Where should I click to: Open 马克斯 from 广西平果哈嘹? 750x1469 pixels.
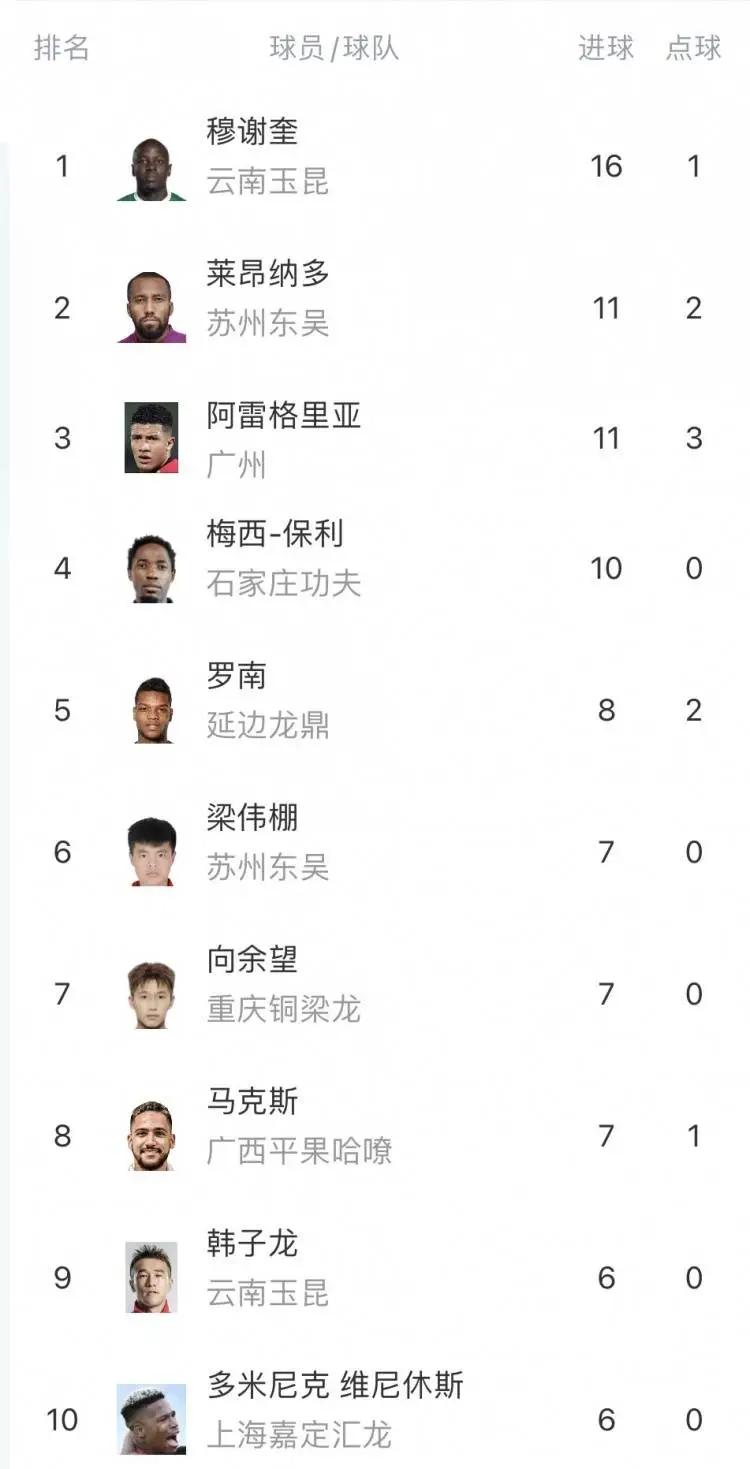pos(375,1136)
